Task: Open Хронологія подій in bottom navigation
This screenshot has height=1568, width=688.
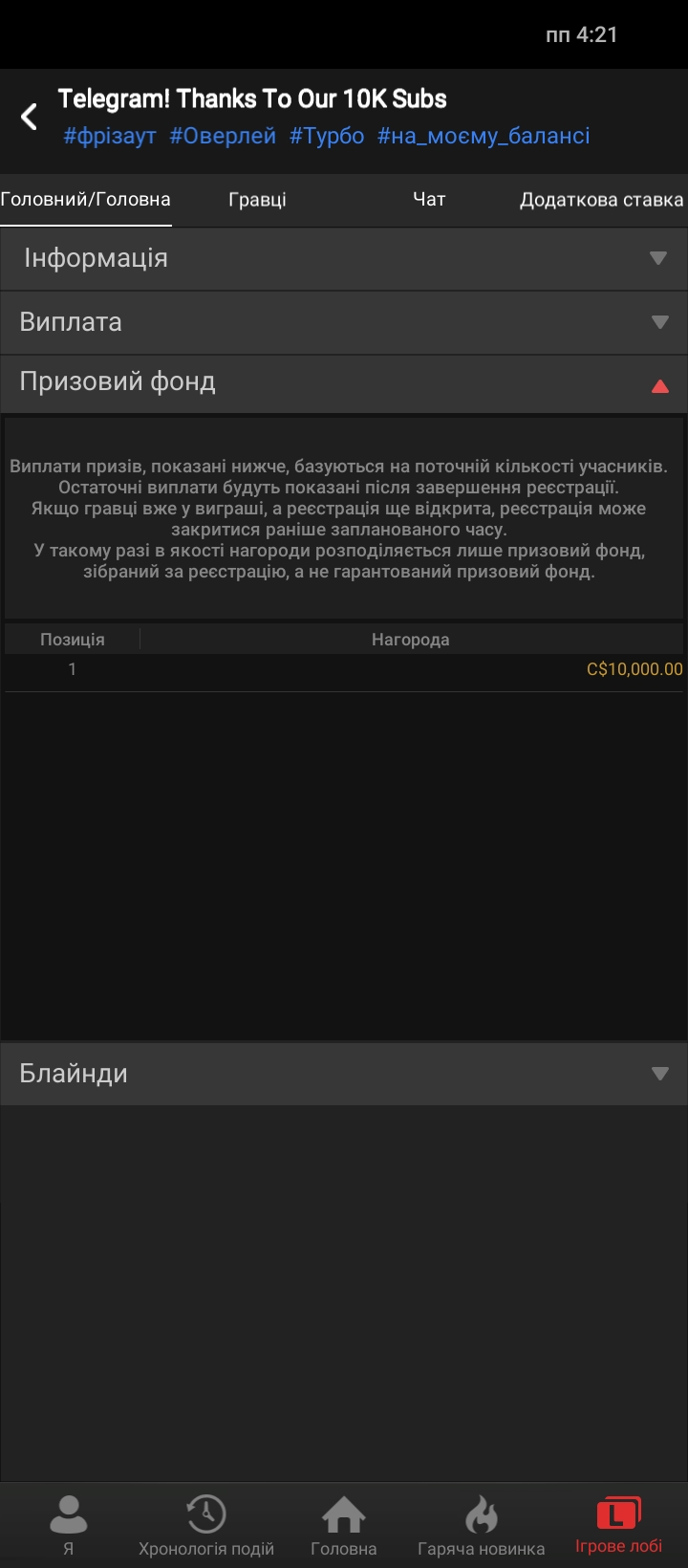Action: pos(206,1526)
